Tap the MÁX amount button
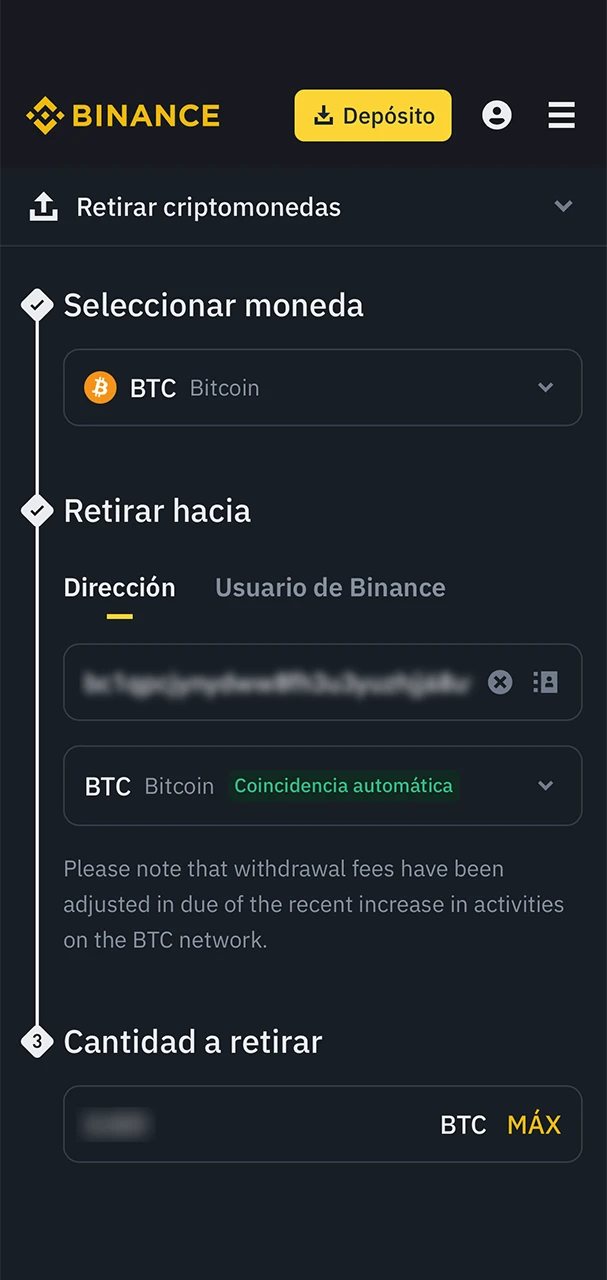This screenshot has height=1280, width=607. coord(534,1124)
